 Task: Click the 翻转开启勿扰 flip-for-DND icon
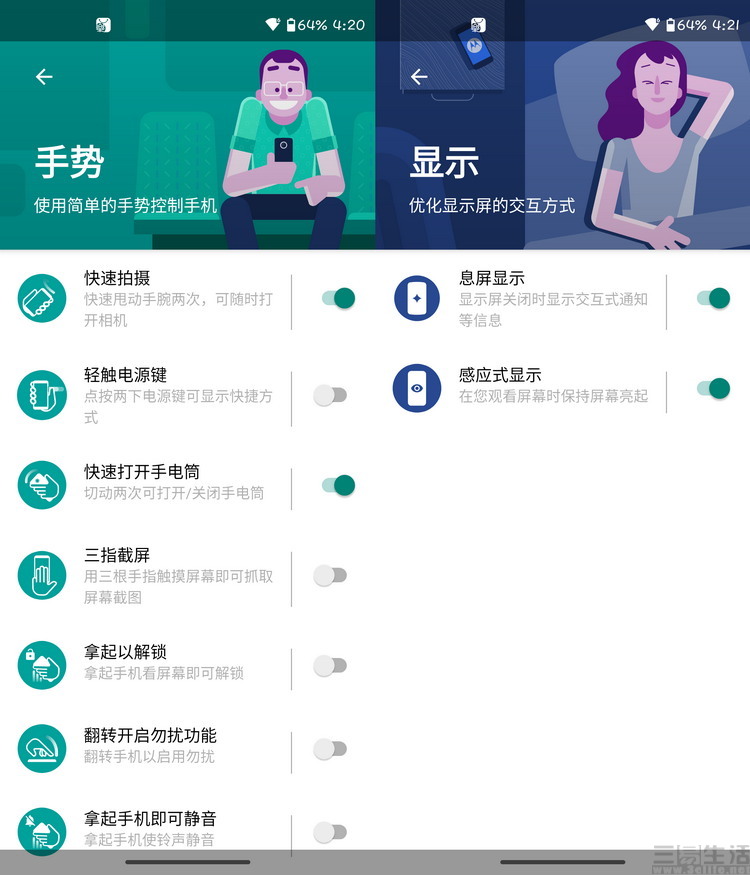tap(41, 747)
